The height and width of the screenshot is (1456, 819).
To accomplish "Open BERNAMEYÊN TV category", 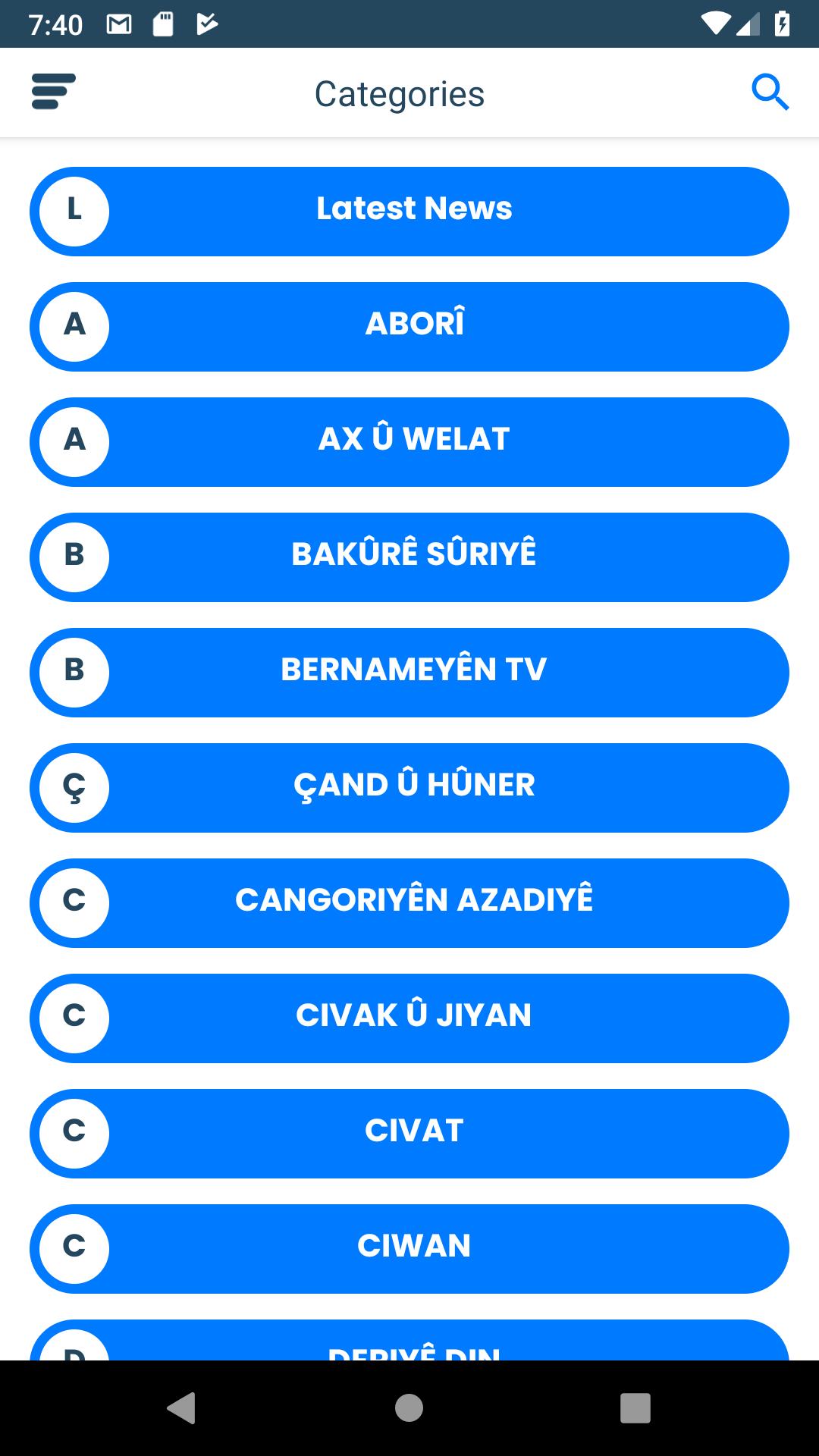I will pos(409,673).
